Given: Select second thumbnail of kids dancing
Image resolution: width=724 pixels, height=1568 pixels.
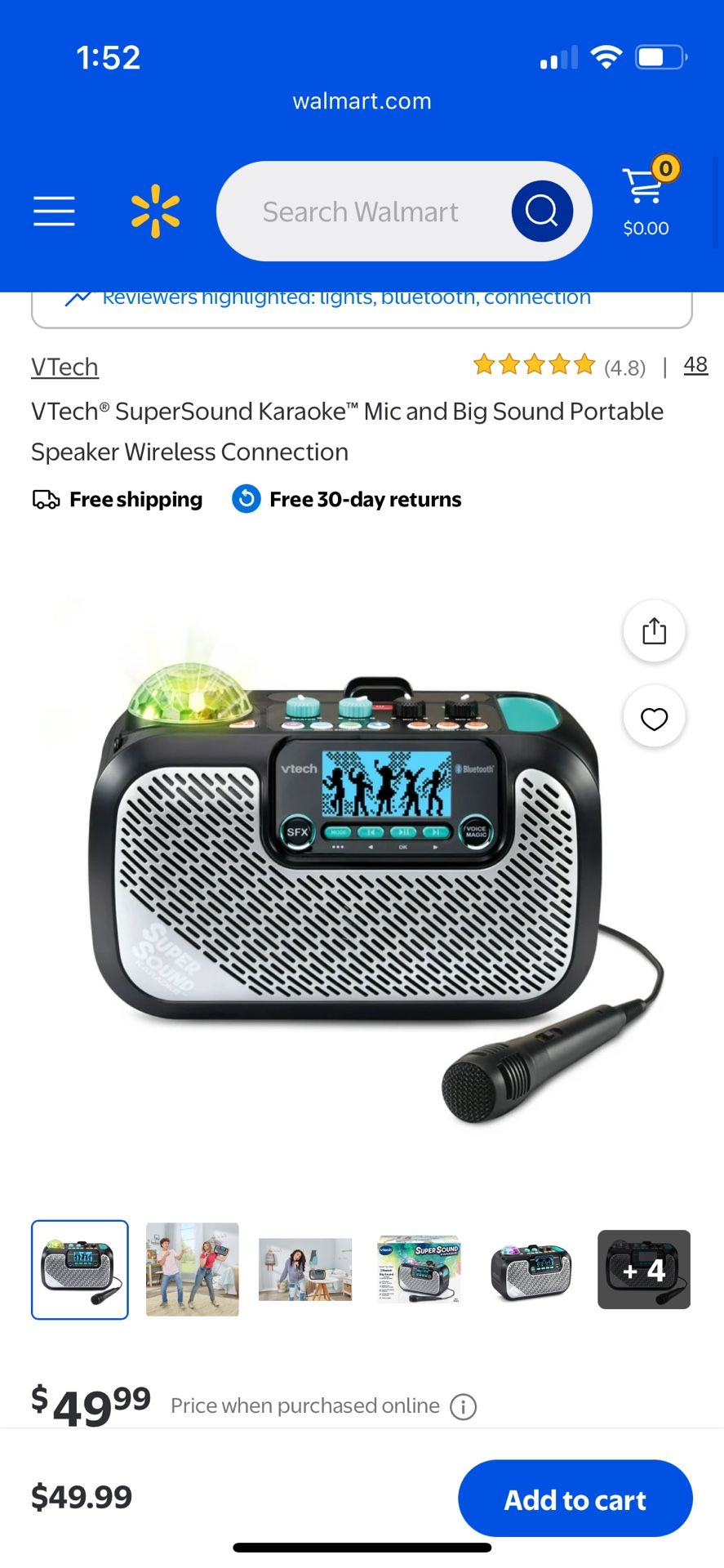Looking at the screenshot, I should 193,1269.
